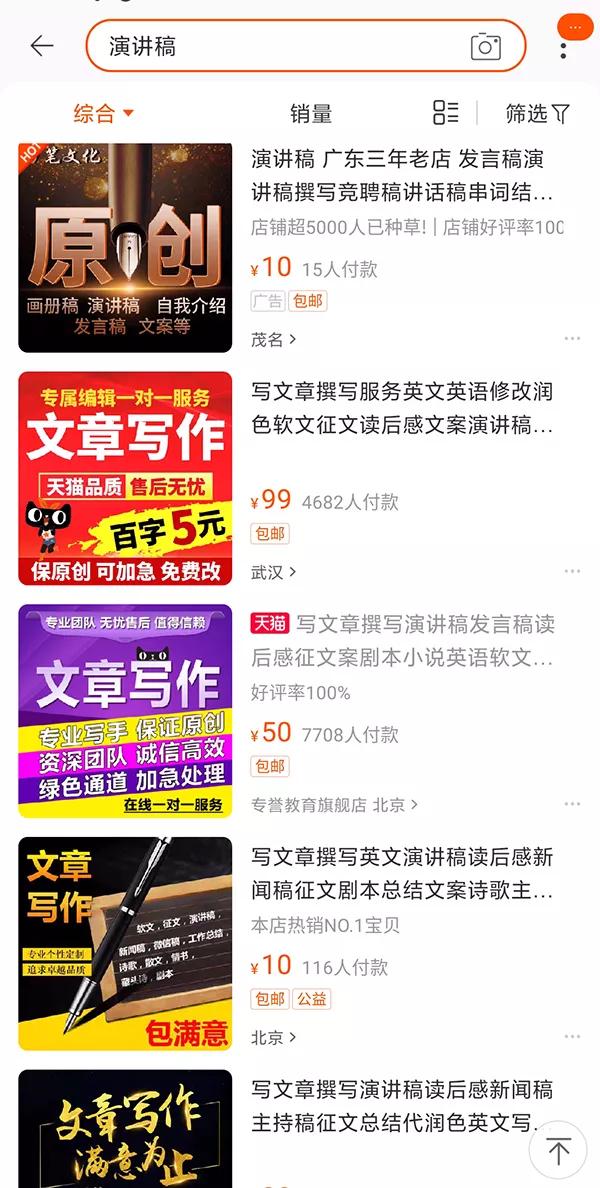Open the ¥99 文章写作 product image
Viewport: 600px width, 1188px height.
[125, 478]
